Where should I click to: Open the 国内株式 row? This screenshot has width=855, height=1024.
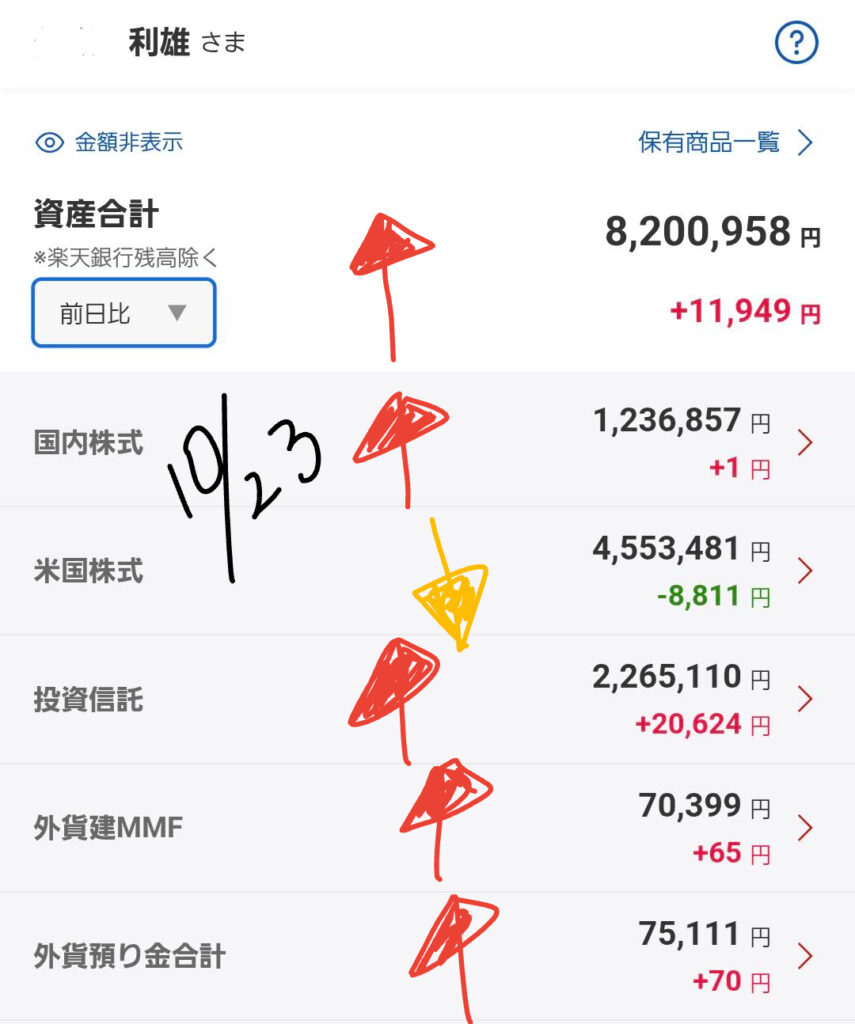(x=804, y=442)
